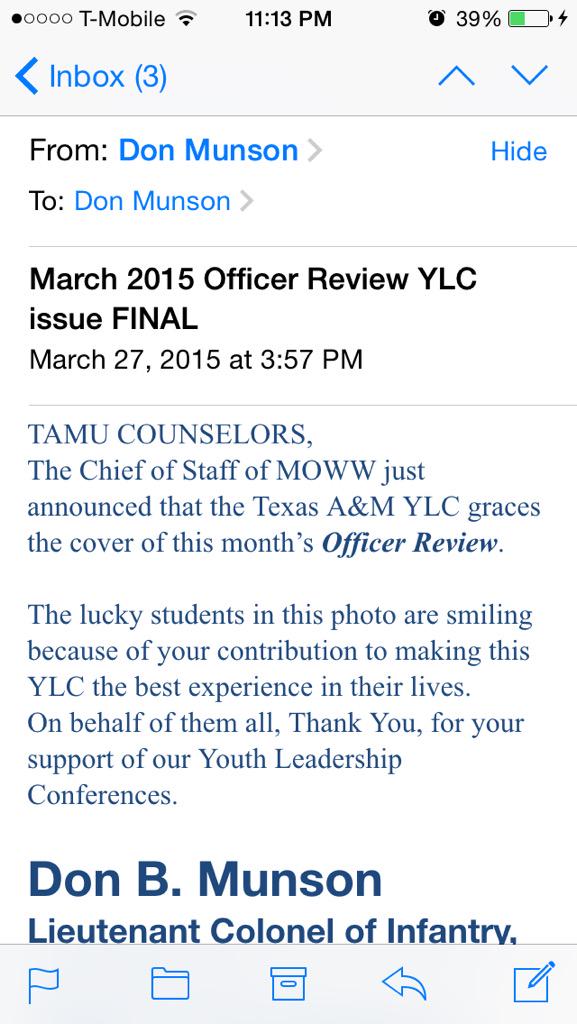Screen dimensions: 577x1024
Task: Archive this email
Action: click(x=288, y=984)
